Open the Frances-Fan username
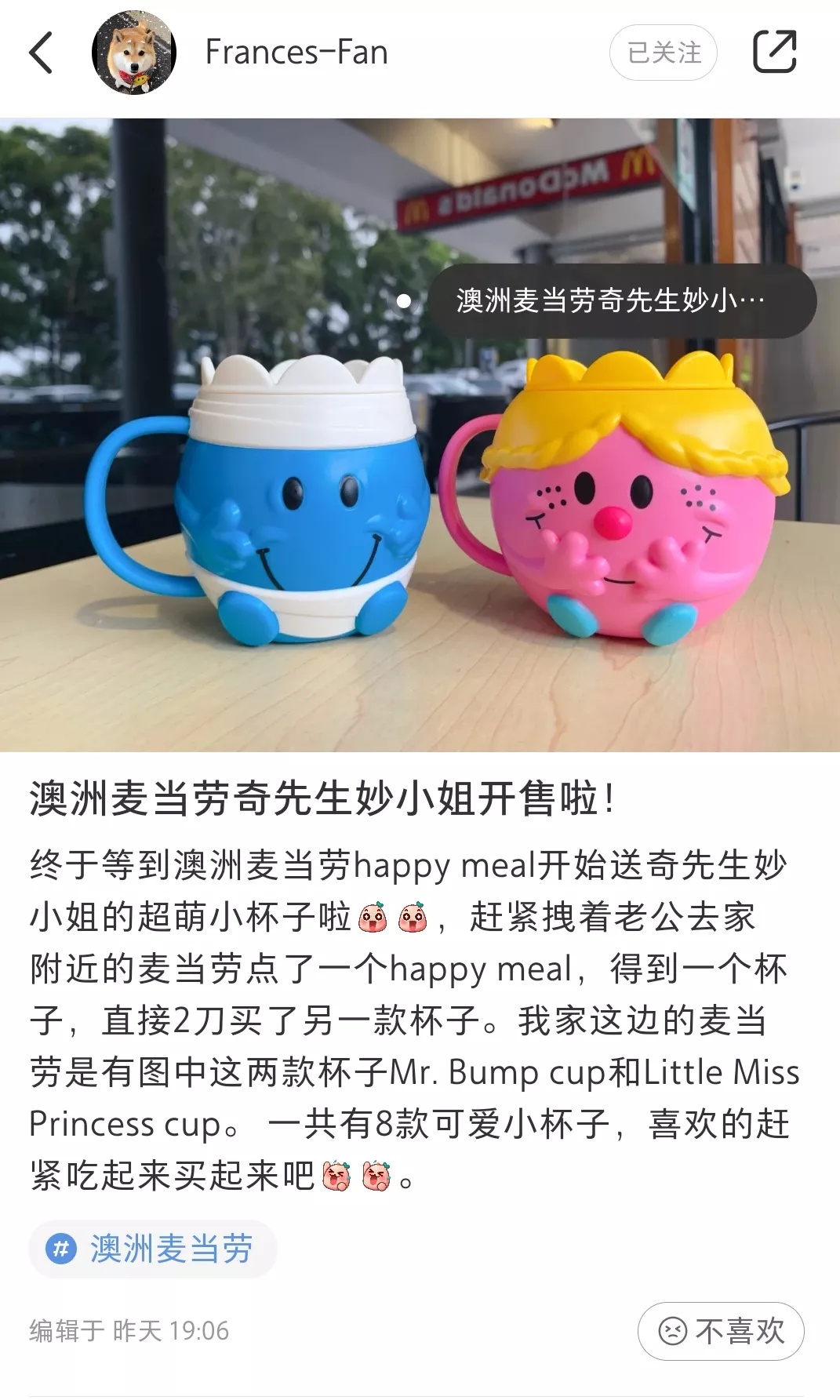The width and height of the screenshot is (840, 1400). tap(296, 53)
